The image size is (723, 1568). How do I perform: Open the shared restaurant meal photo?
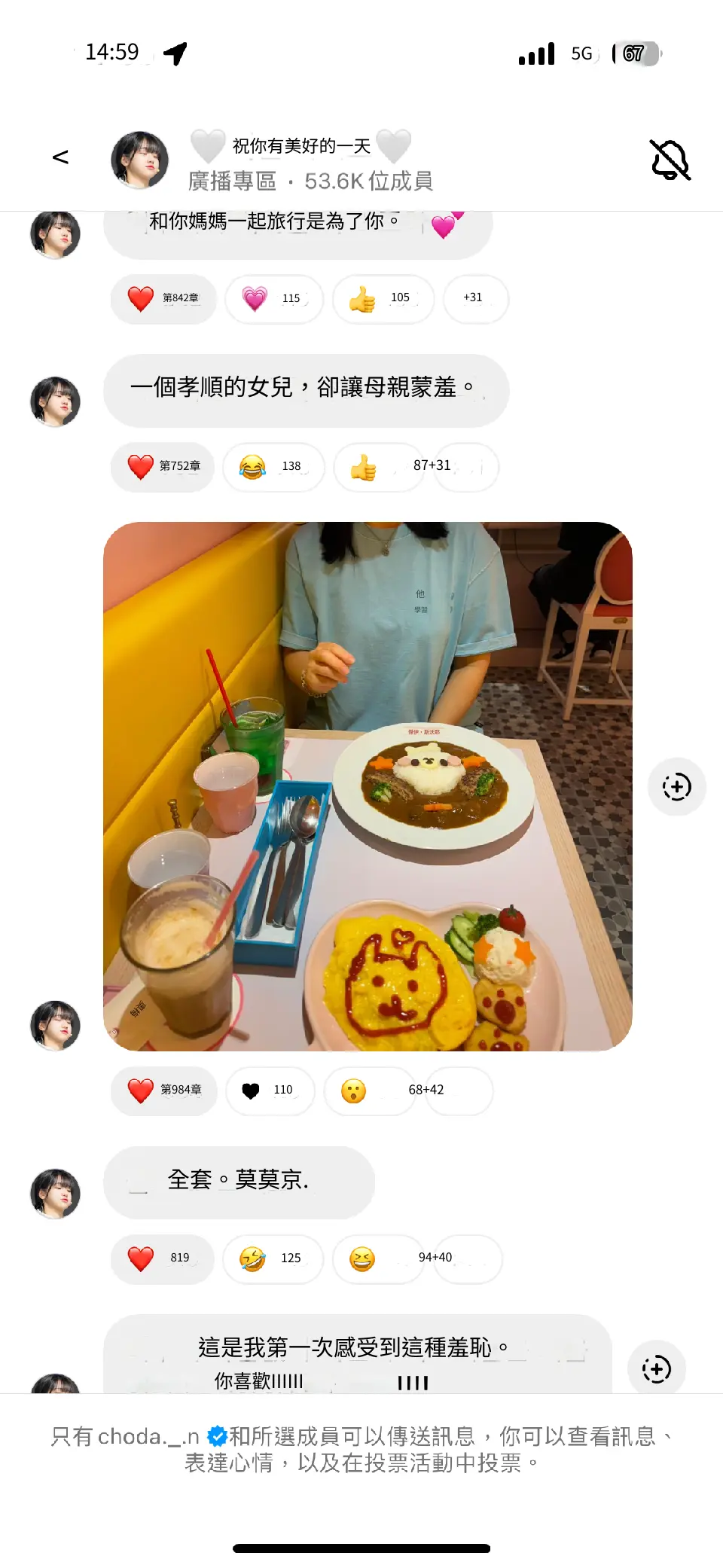[368, 786]
